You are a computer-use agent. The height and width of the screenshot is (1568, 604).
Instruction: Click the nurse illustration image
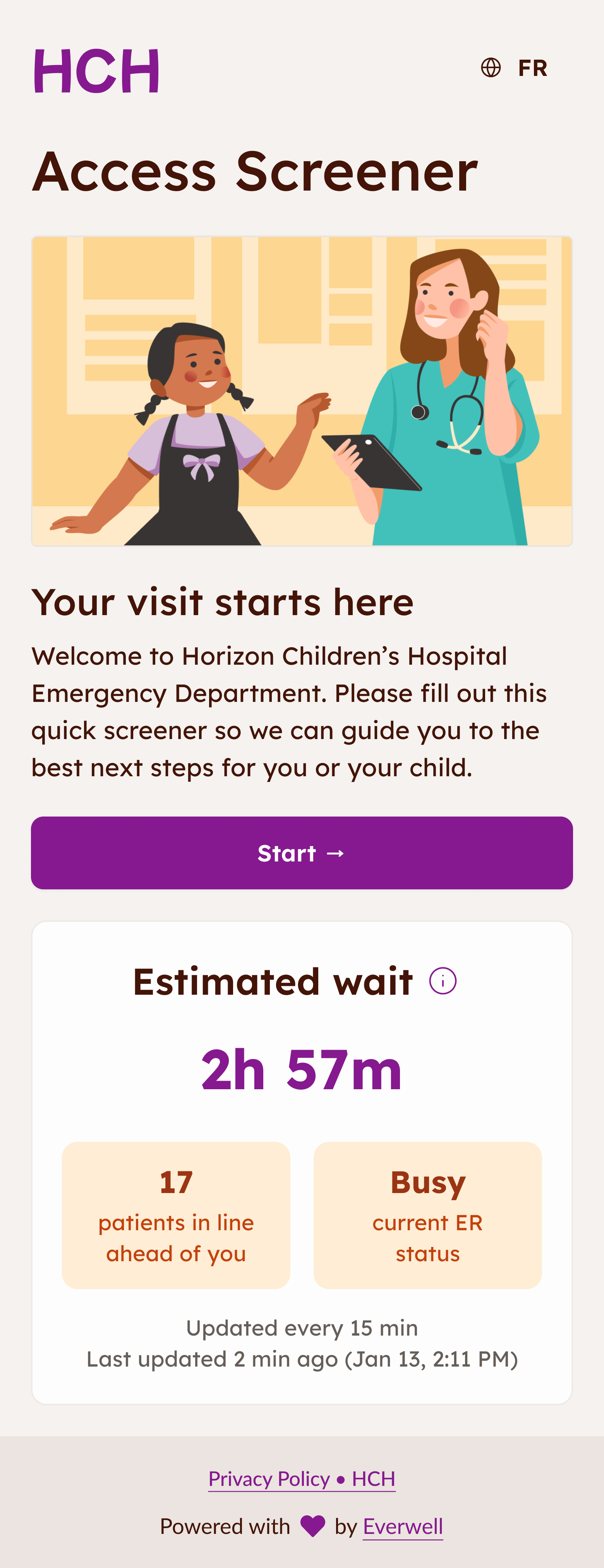coord(302,390)
